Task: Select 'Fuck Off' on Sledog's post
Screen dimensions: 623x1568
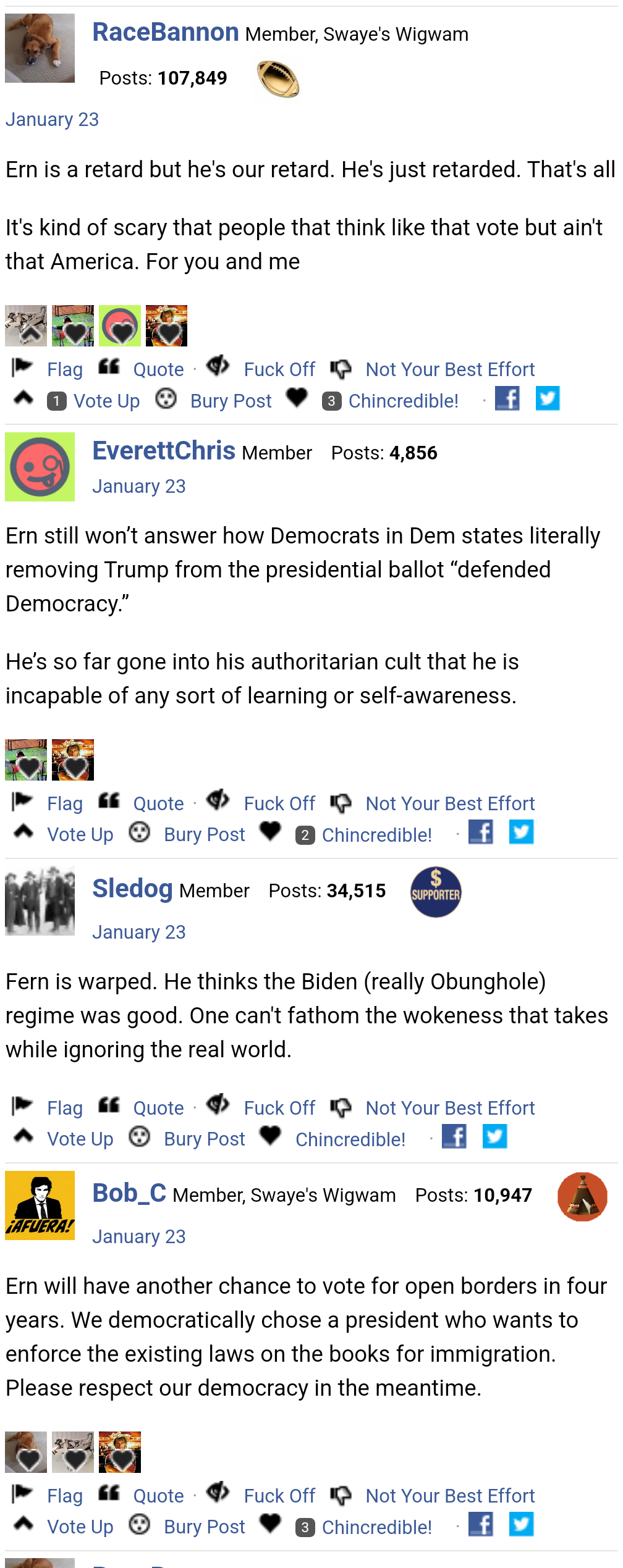Action: [279, 1107]
